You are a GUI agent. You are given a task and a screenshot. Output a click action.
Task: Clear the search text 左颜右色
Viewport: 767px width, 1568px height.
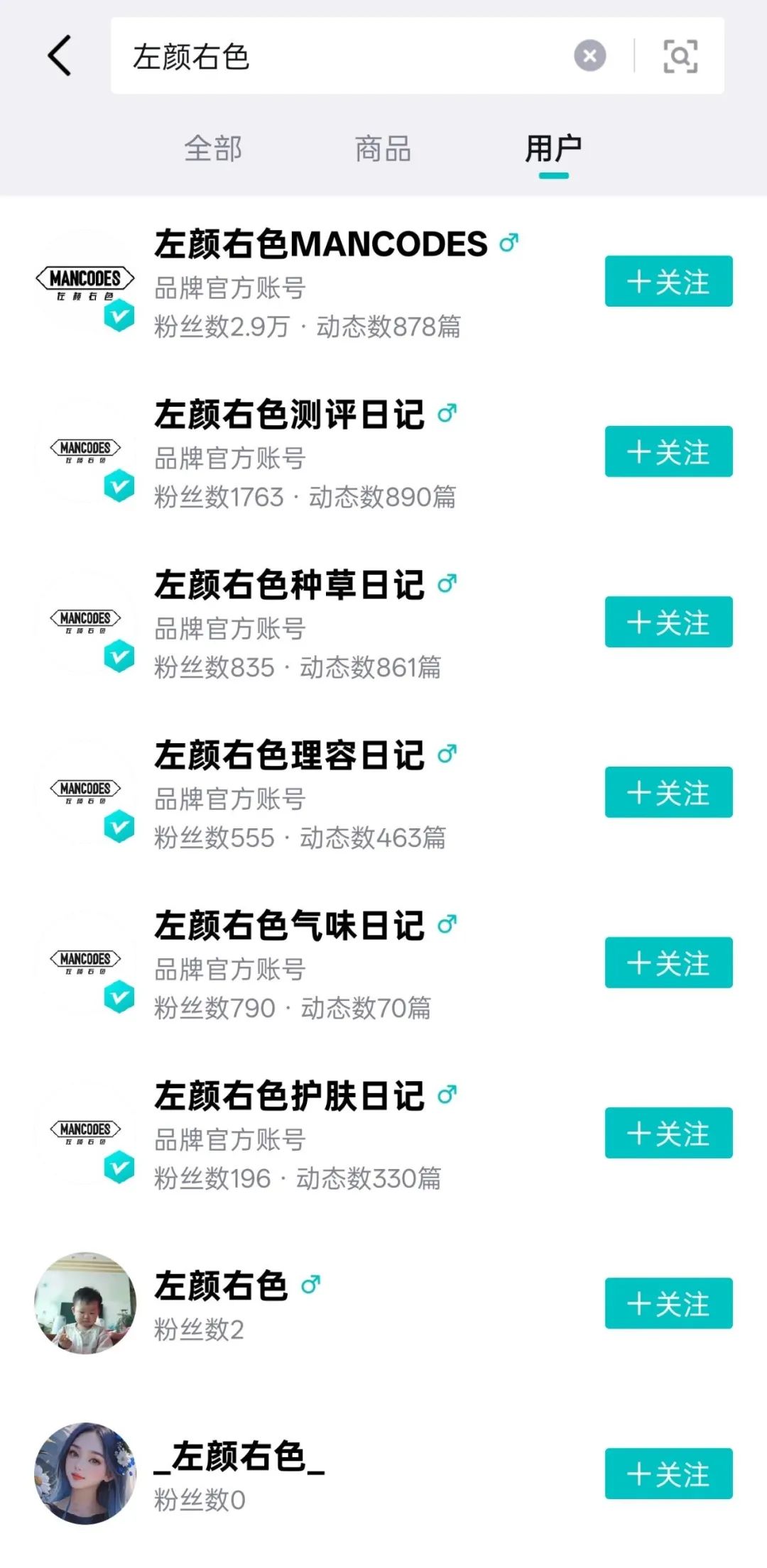589,56
